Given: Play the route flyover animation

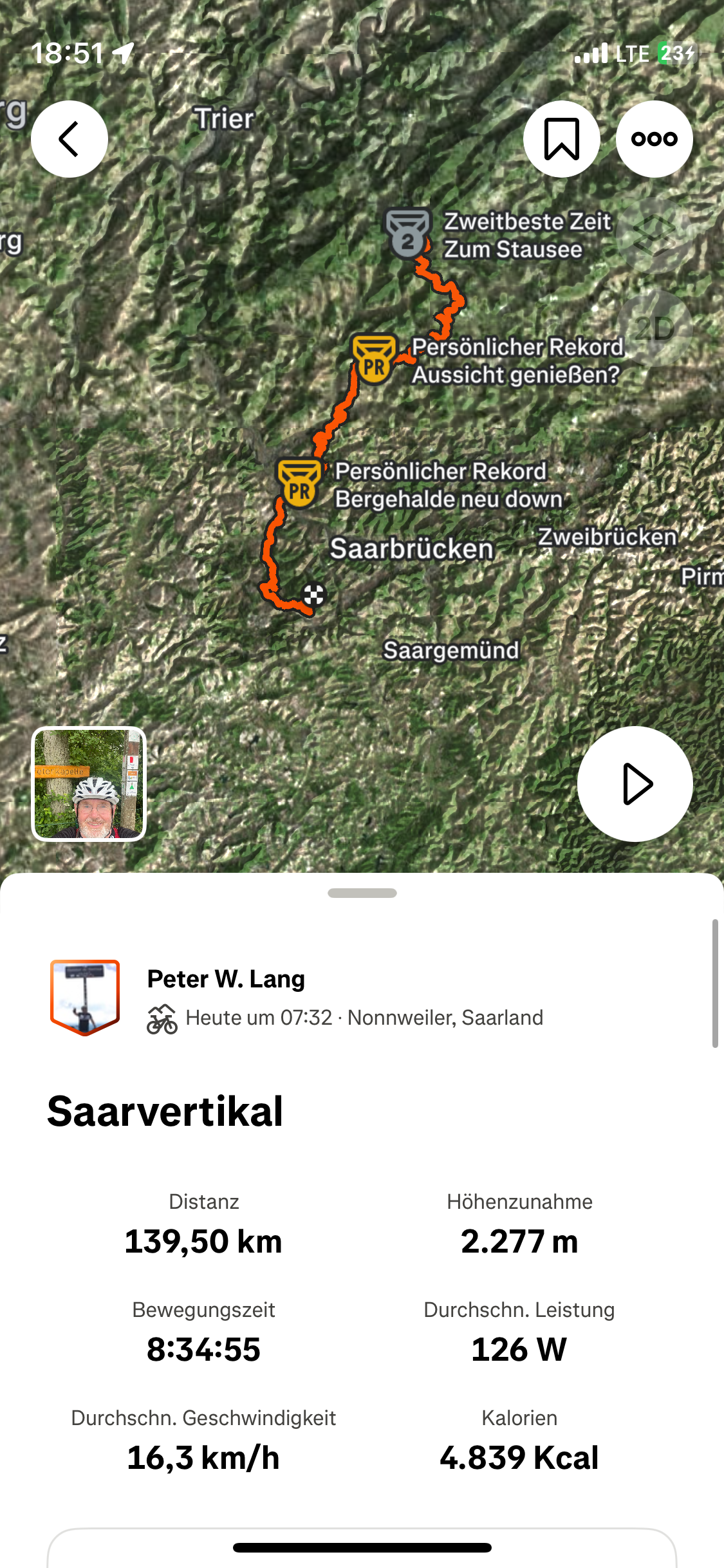Looking at the screenshot, I should tap(635, 784).
